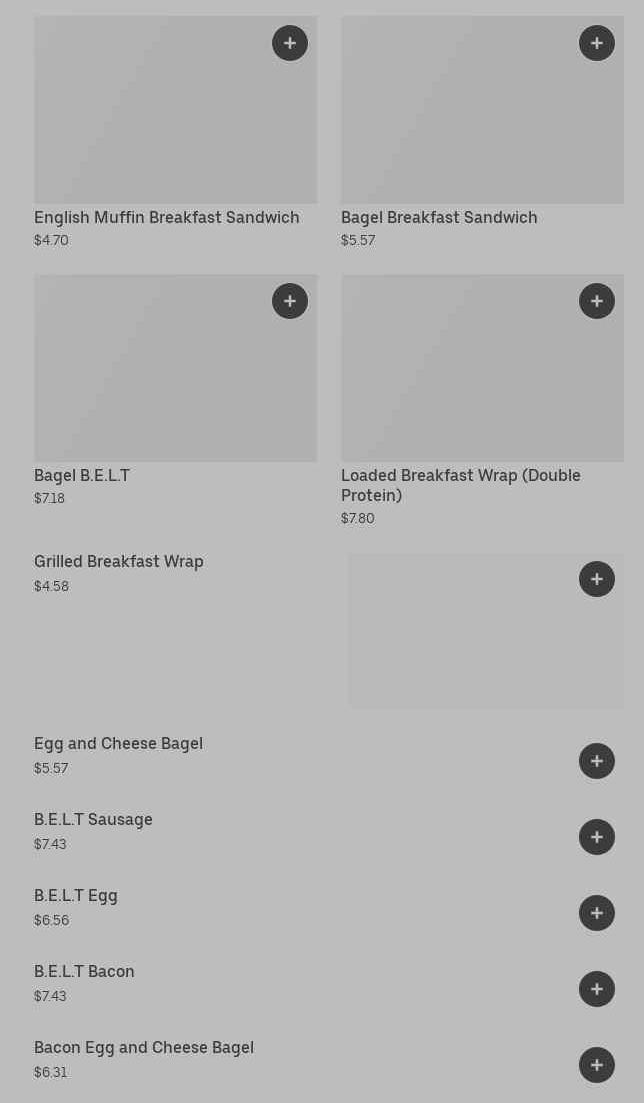Add Egg and Cheese Bagel to order
Viewport: 644px width, 1103px height.
(x=597, y=761)
